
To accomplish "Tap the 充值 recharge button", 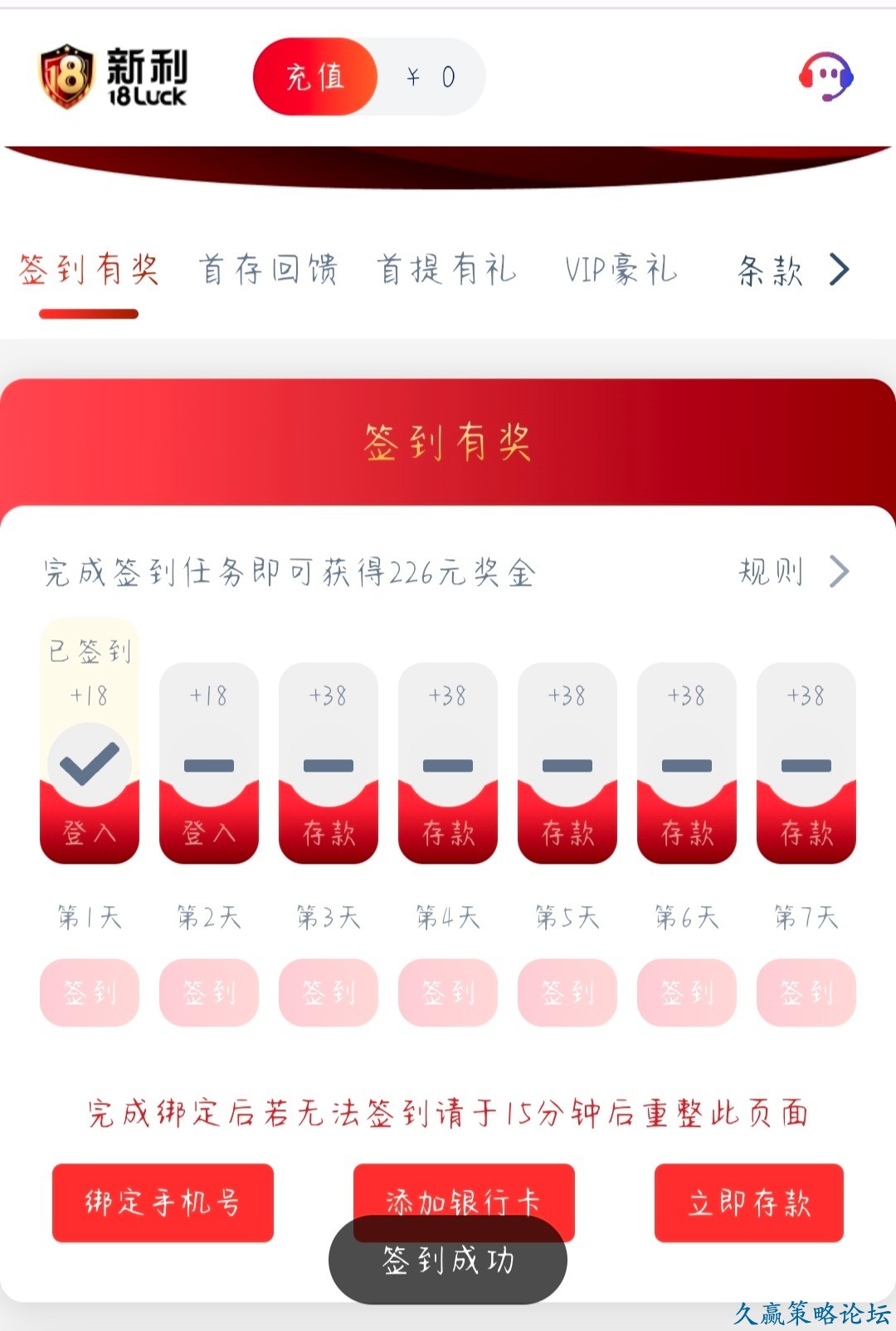I will pyautogui.click(x=315, y=77).
